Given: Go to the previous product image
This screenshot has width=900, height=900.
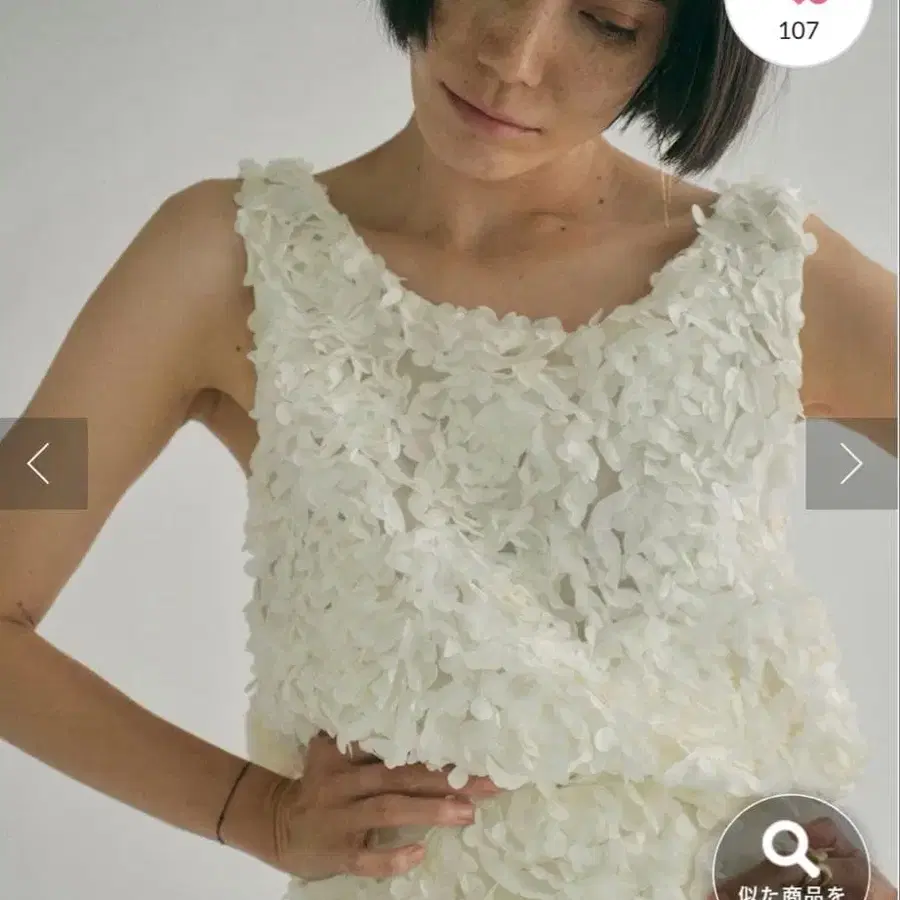Looking at the screenshot, I should [43, 464].
